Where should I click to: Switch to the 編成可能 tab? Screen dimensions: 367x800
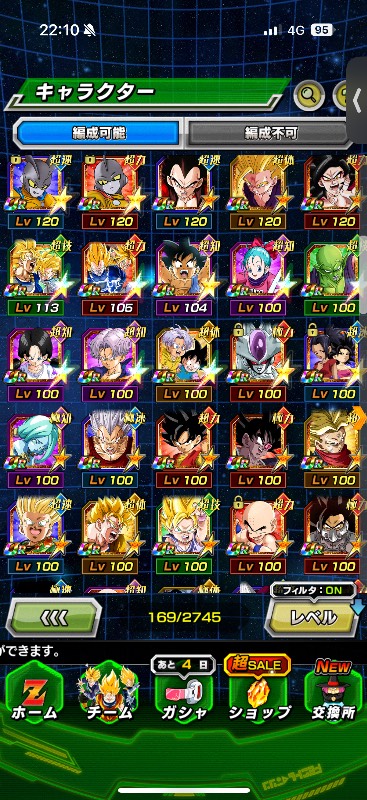pyautogui.click(x=99, y=133)
